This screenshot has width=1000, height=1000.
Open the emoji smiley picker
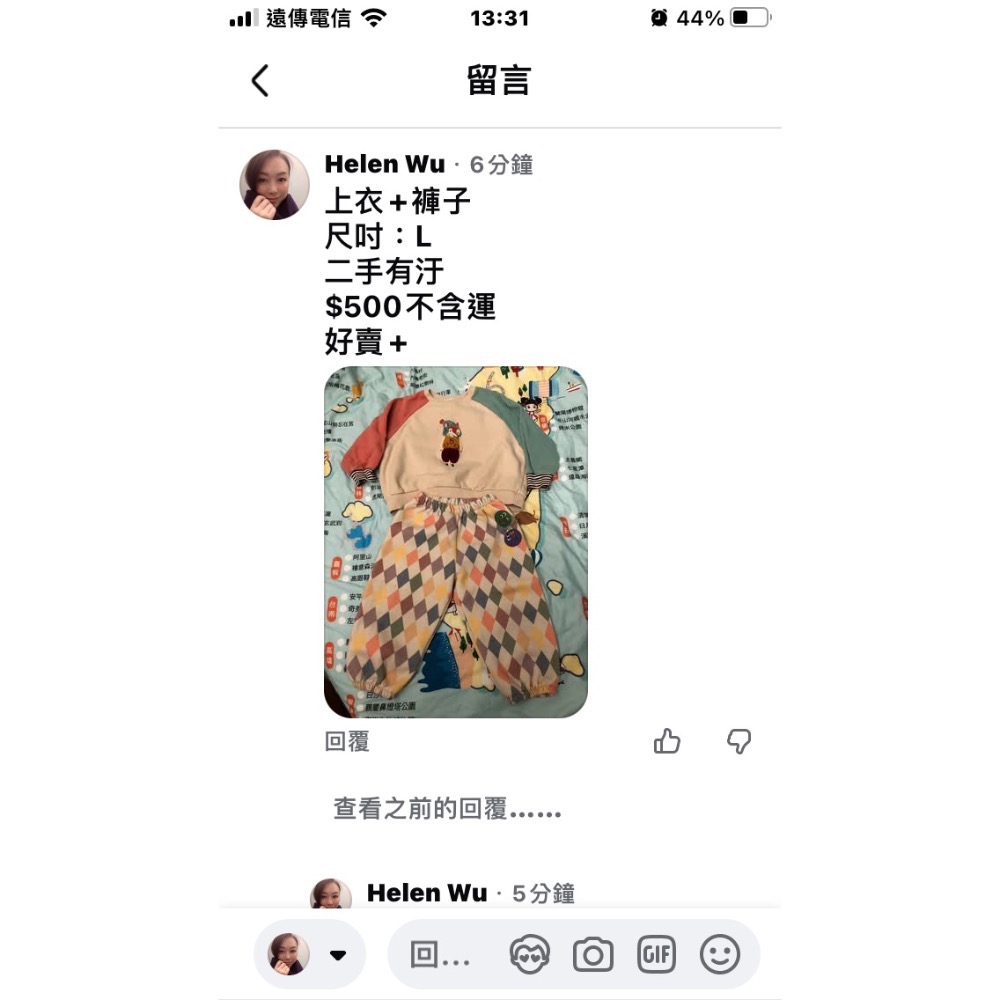pyautogui.click(x=720, y=955)
